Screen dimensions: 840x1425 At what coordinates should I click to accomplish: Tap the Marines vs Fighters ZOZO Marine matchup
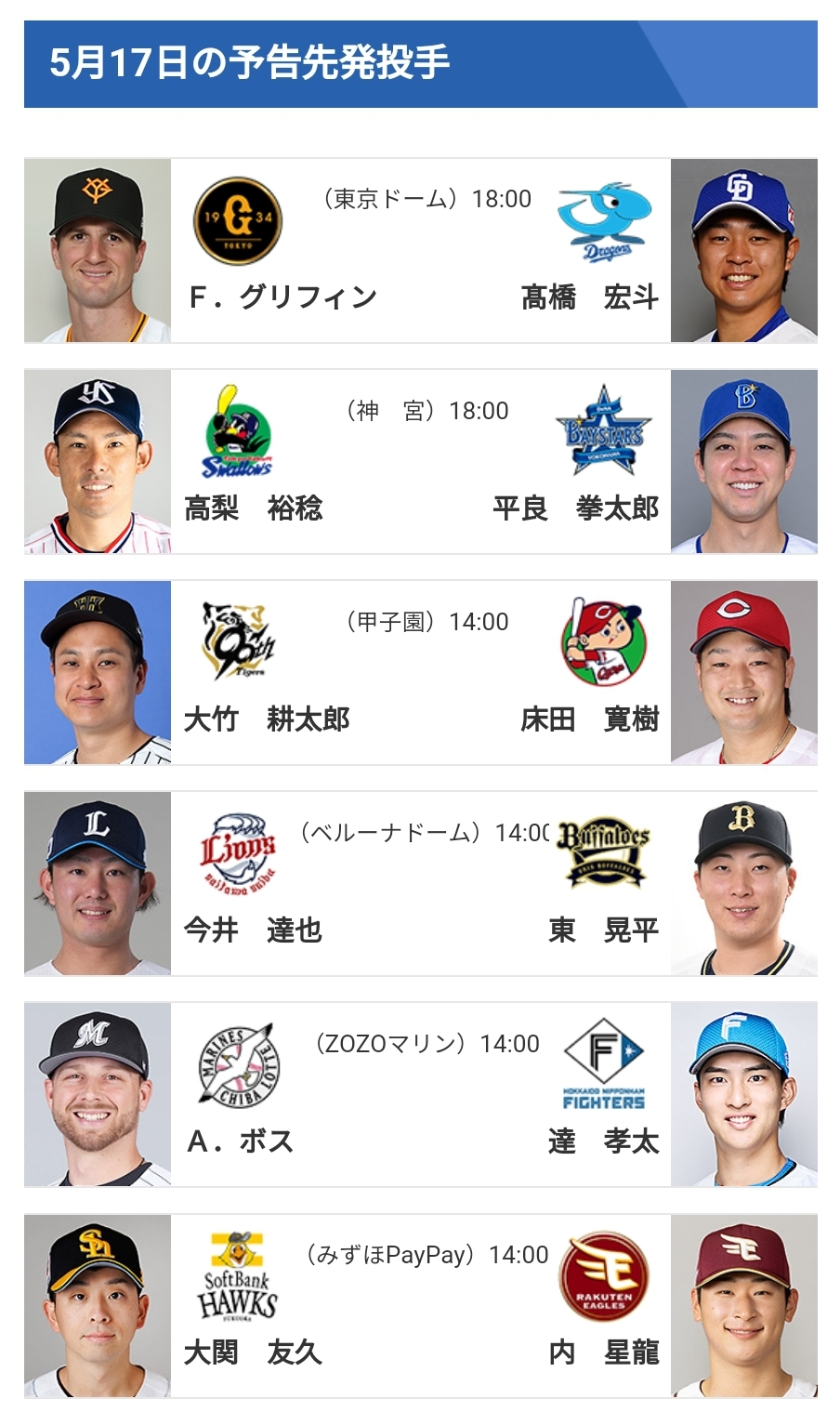pyautogui.click(x=420, y=1095)
